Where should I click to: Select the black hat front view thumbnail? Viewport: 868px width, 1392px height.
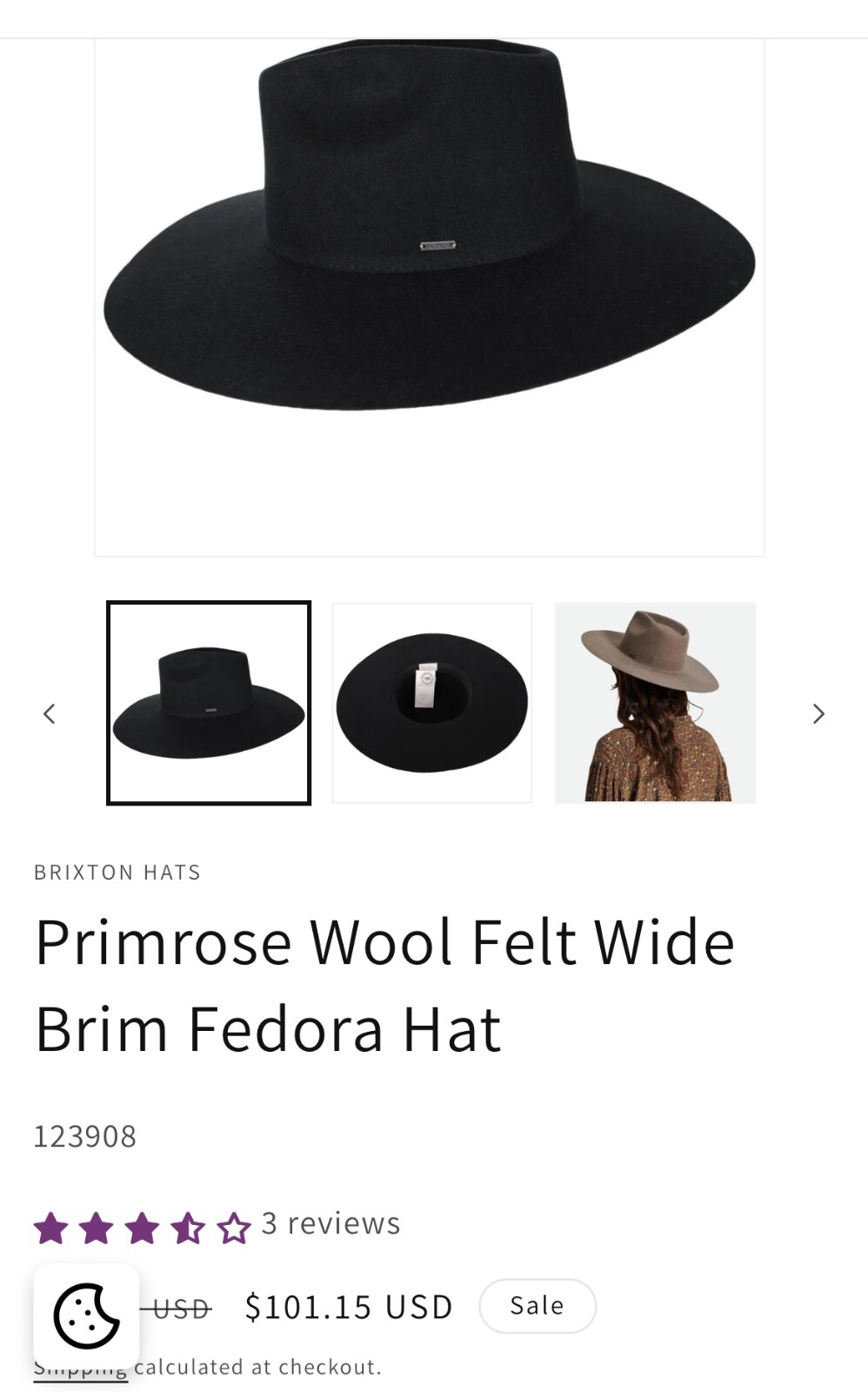tap(209, 703)
